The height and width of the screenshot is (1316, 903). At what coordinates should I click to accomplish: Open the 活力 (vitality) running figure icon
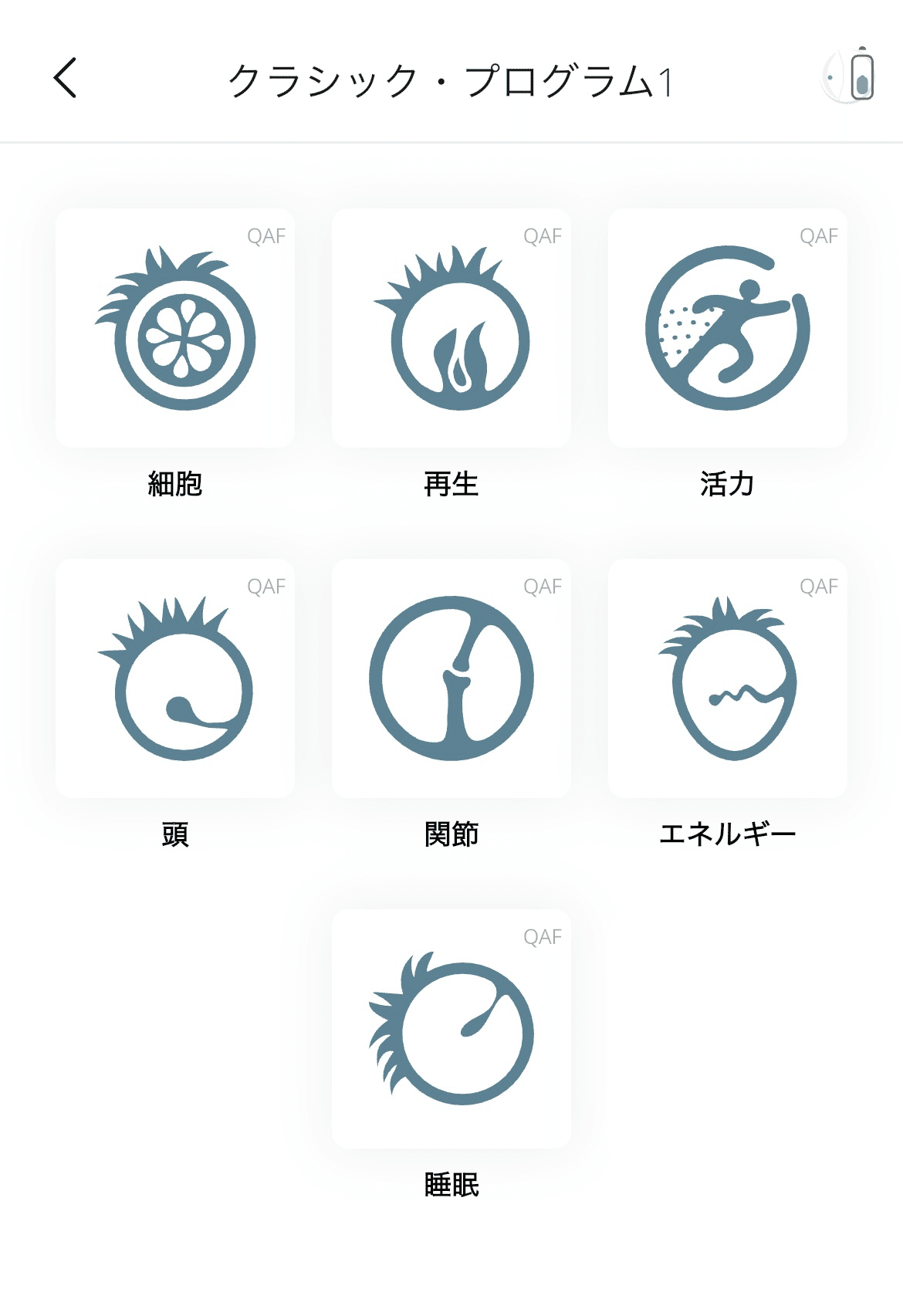coord(728,328)
